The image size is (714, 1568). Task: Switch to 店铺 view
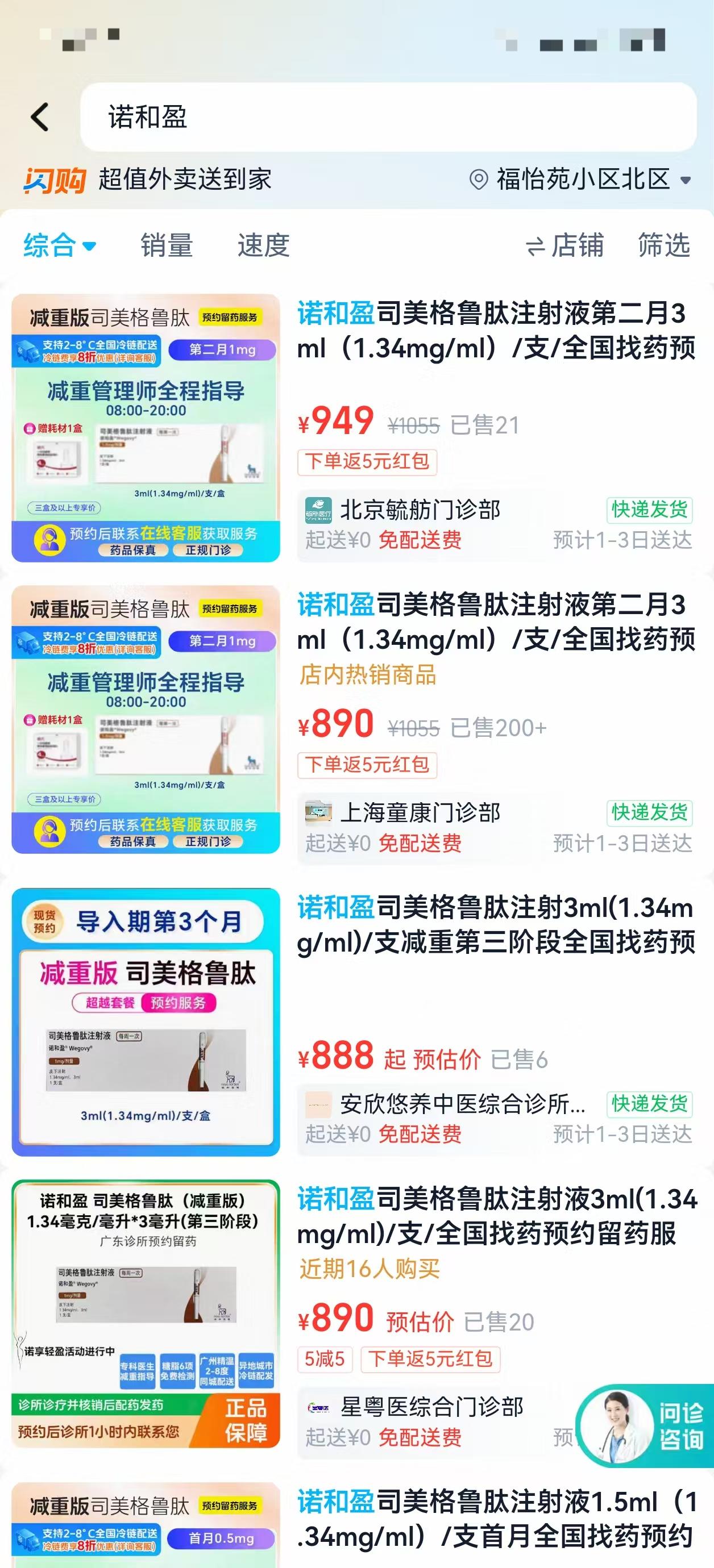click(564, 246)
